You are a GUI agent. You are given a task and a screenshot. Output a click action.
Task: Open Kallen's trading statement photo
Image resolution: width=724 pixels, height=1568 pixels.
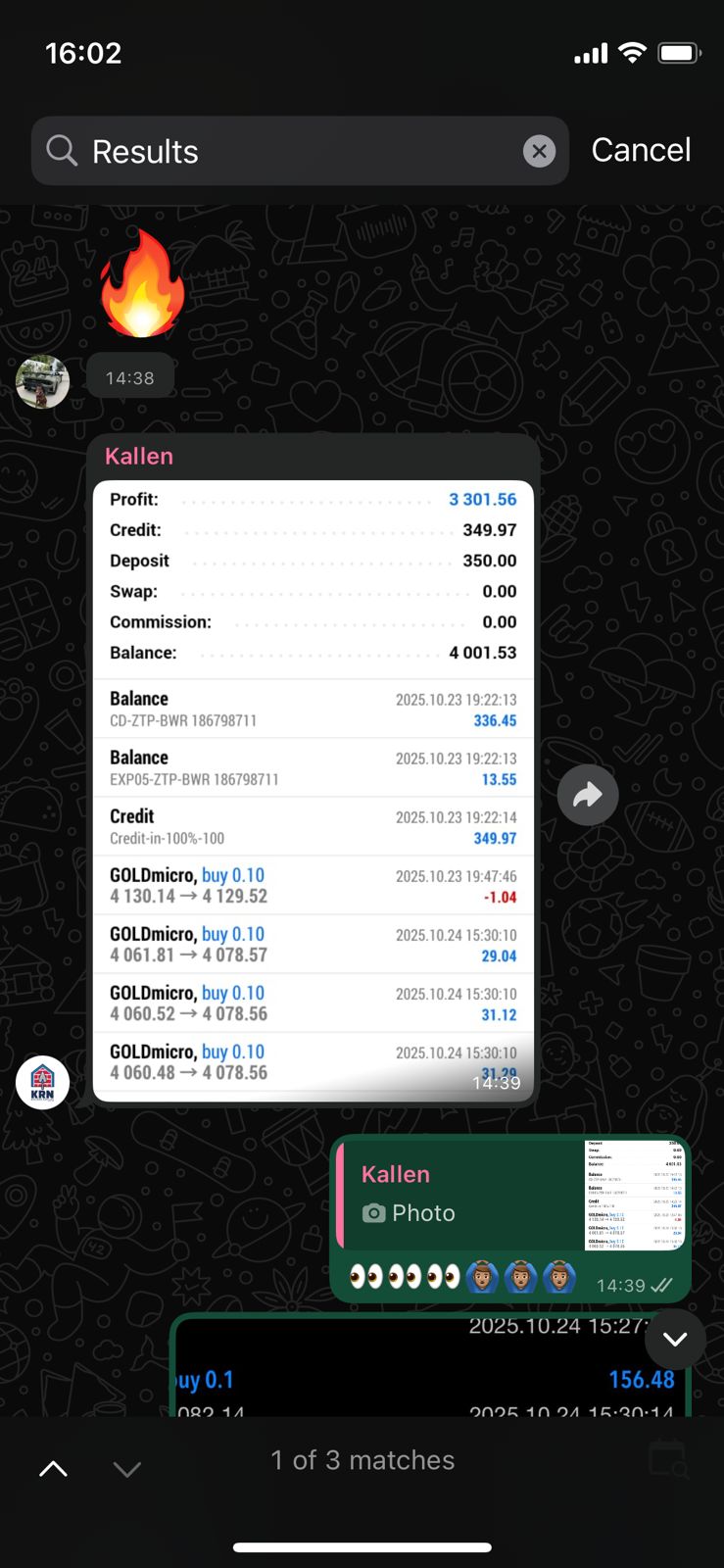tap(313, 784)
